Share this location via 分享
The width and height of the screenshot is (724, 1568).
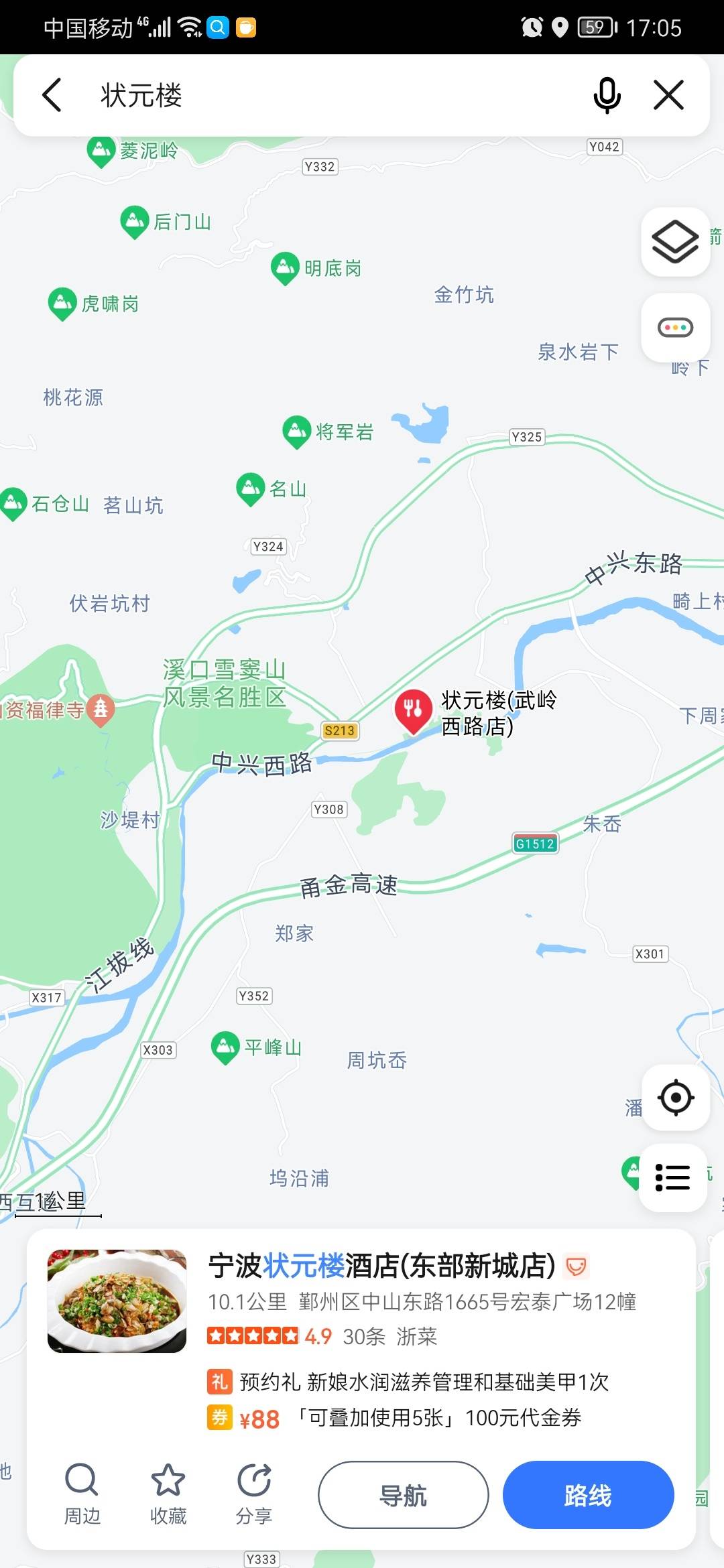pos(254,1496)
